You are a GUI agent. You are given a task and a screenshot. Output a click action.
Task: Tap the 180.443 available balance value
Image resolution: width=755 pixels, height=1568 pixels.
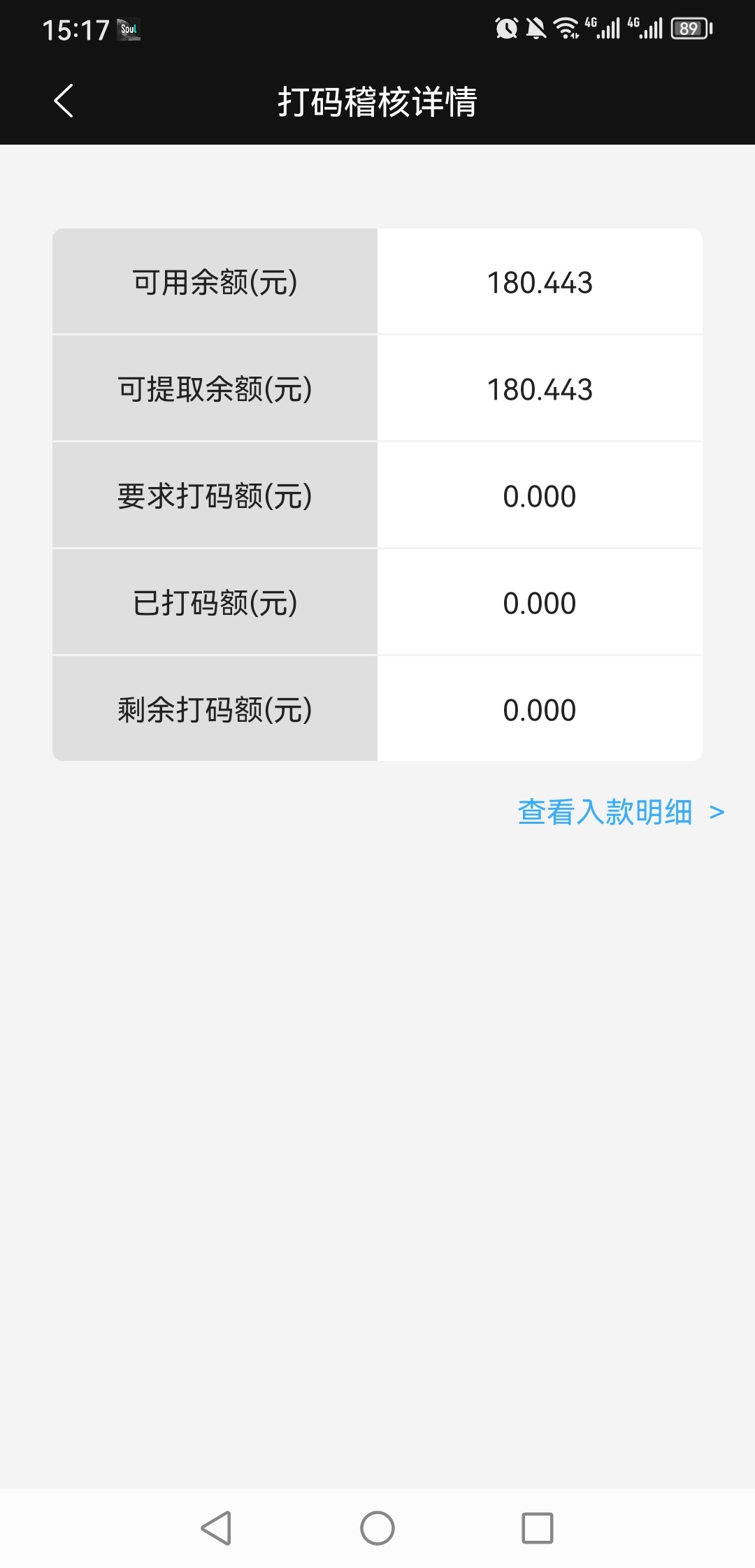pos(540,282)
